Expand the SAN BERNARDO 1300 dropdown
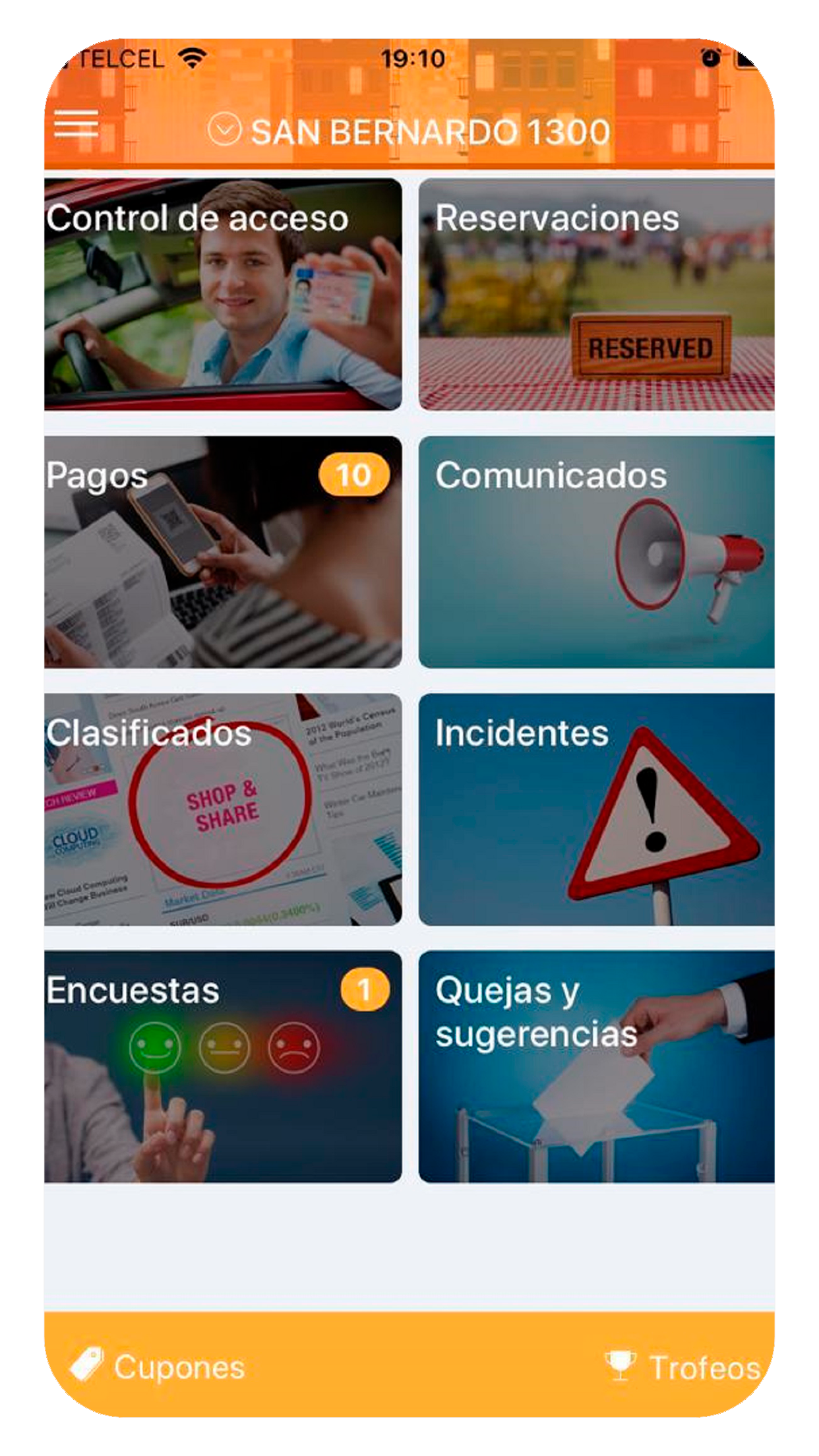 (x=409, y=131)
